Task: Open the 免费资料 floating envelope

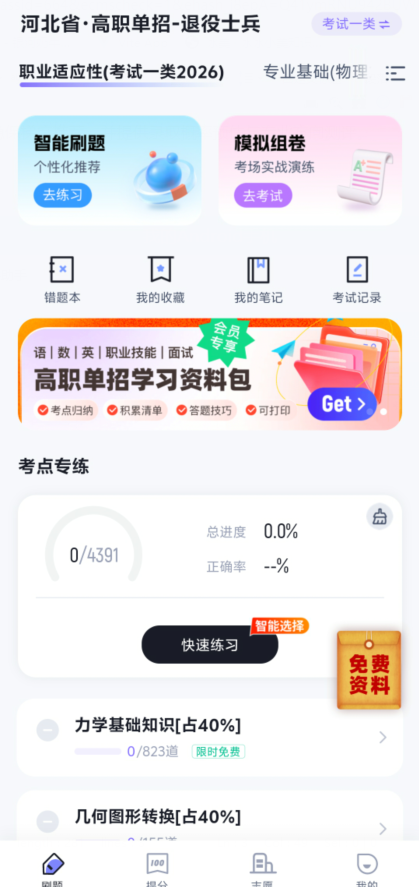Action: 369,670
